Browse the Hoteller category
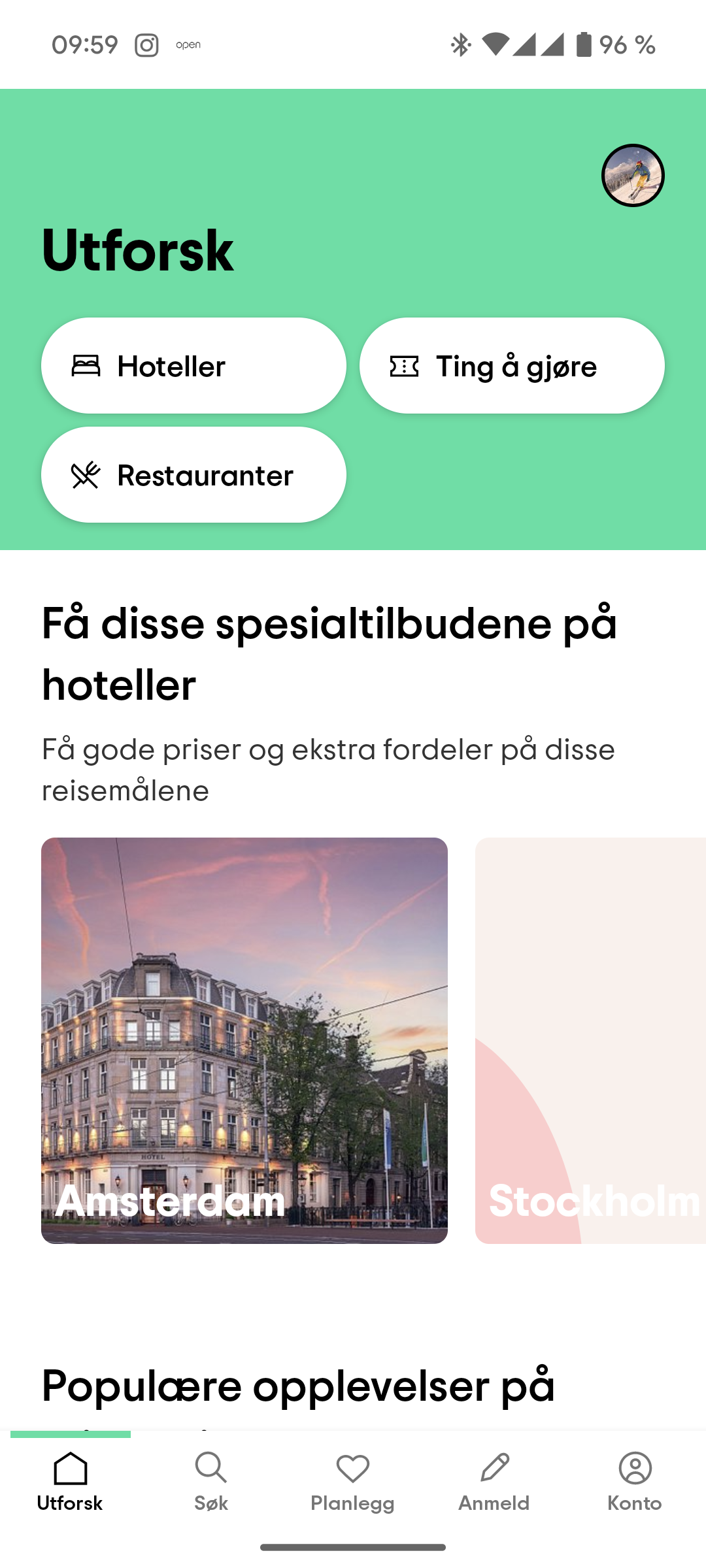Viewport: 706px width, 1568px height. (x=193, y=366)
